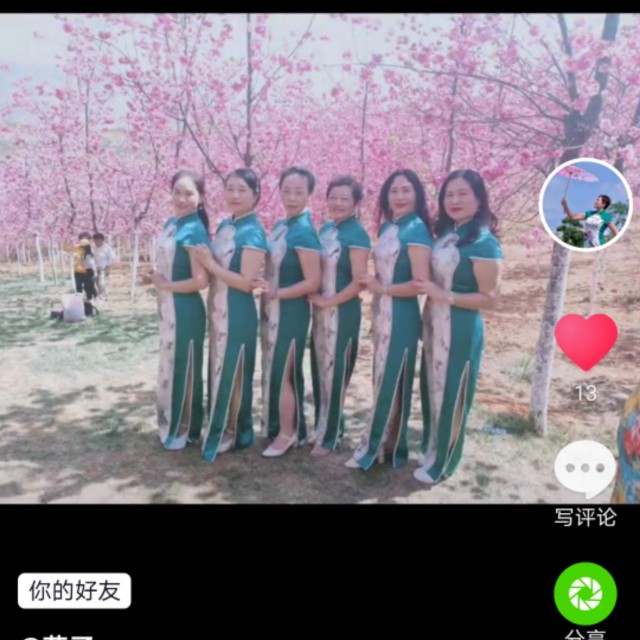Share this video via the green button
The image size is (640, 640).
[x=585, y=594]
